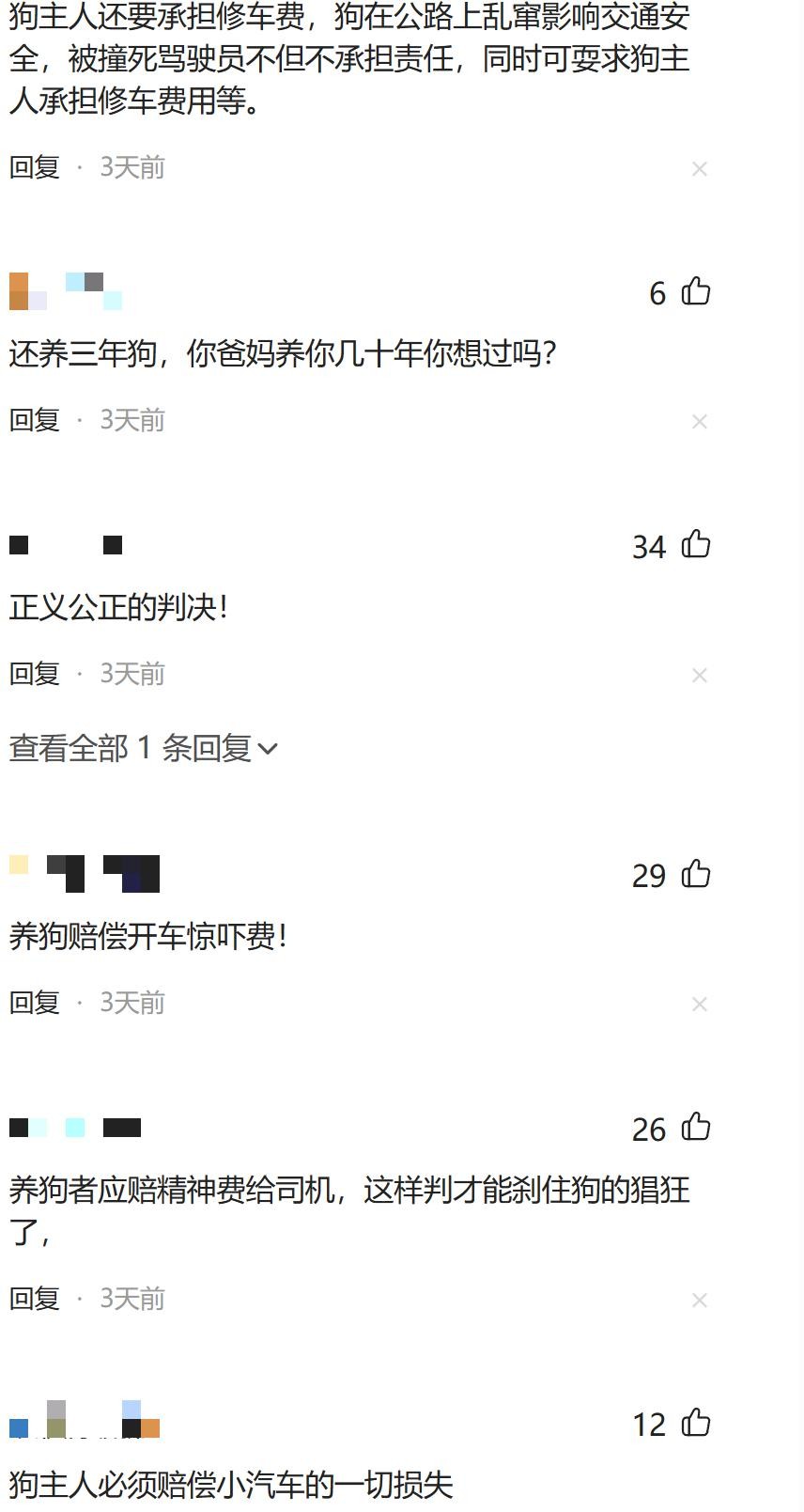This screenshot has width=804, height=1512.
Task: Like the comment about 赔精神费给司机
Action: tap(695, 1127)
